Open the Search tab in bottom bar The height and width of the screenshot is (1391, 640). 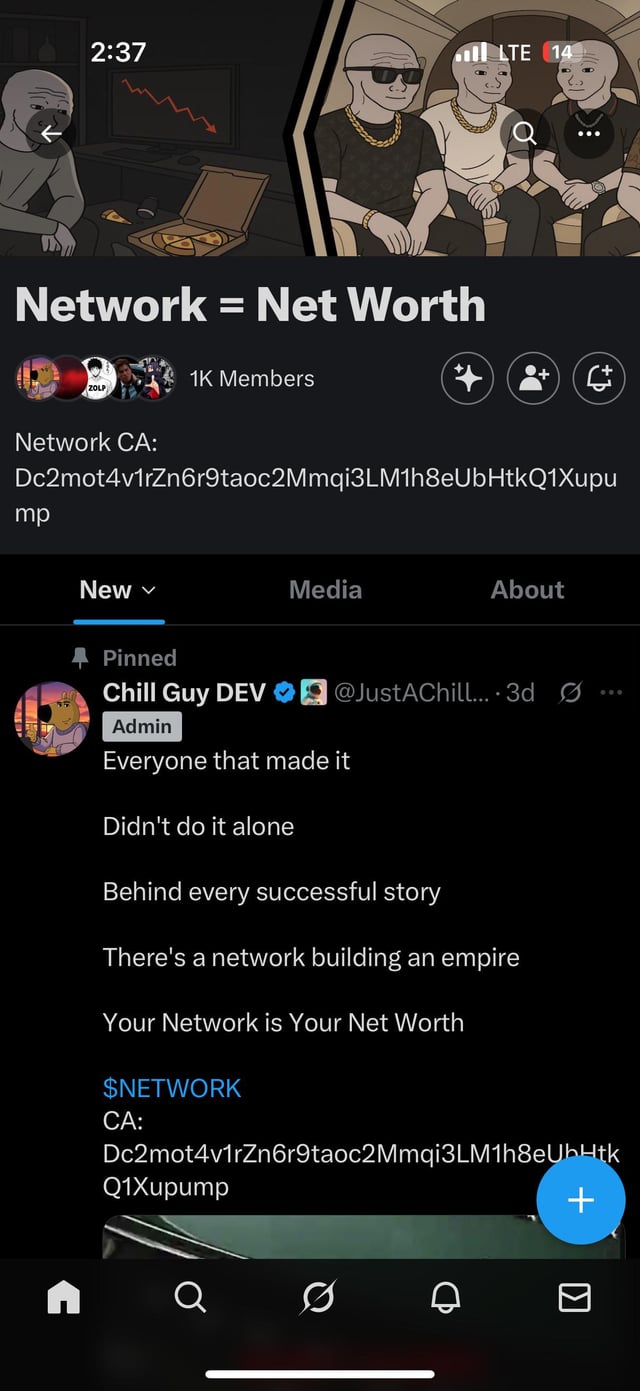pos(190,1297)
